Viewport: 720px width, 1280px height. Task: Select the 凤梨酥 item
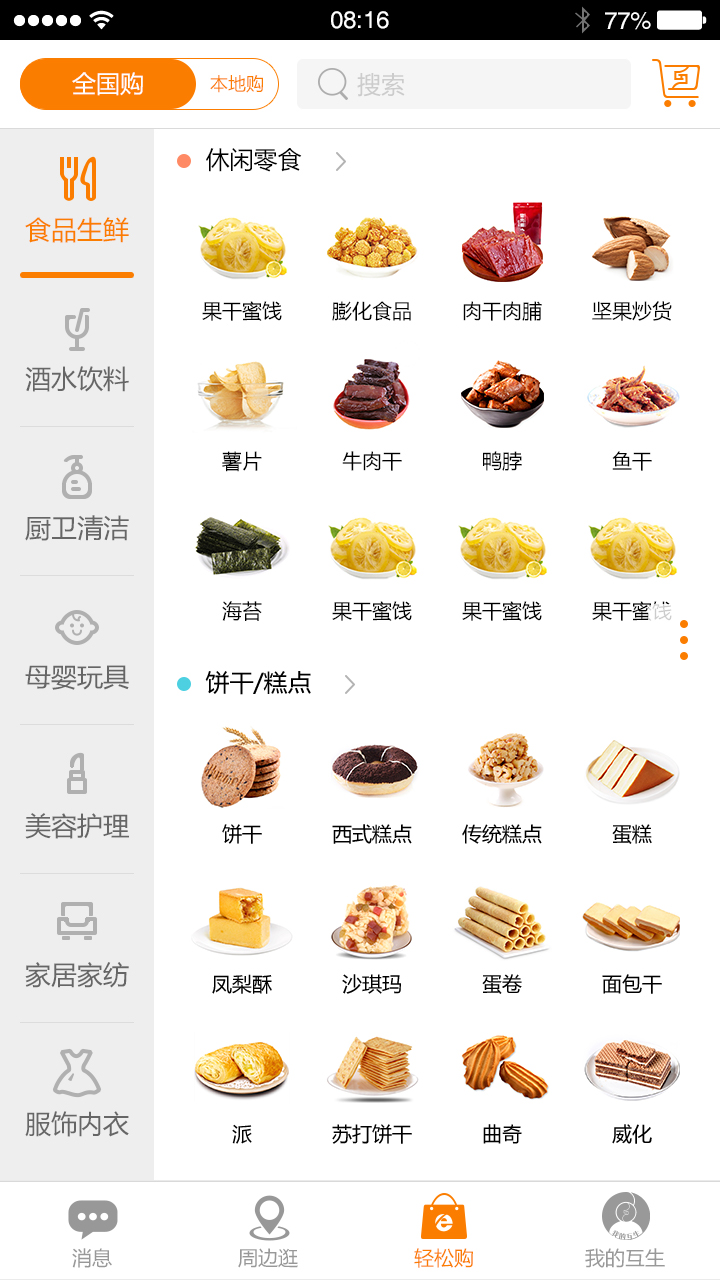242,940
